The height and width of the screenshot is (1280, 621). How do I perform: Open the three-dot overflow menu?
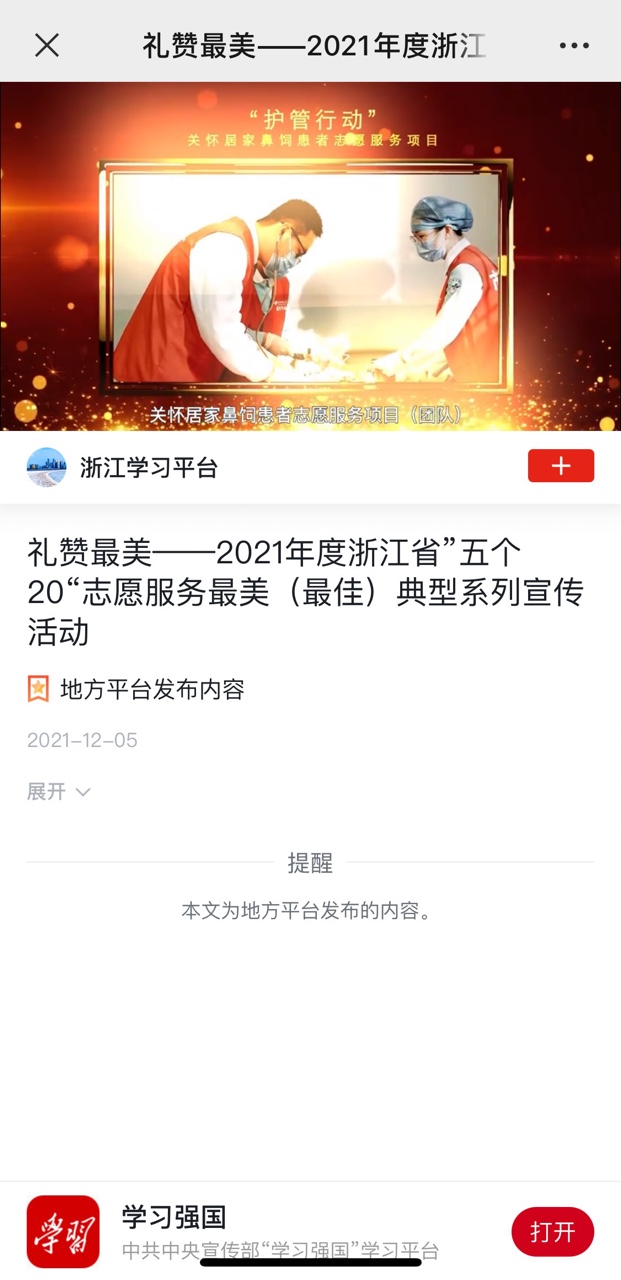coord(574,46)
